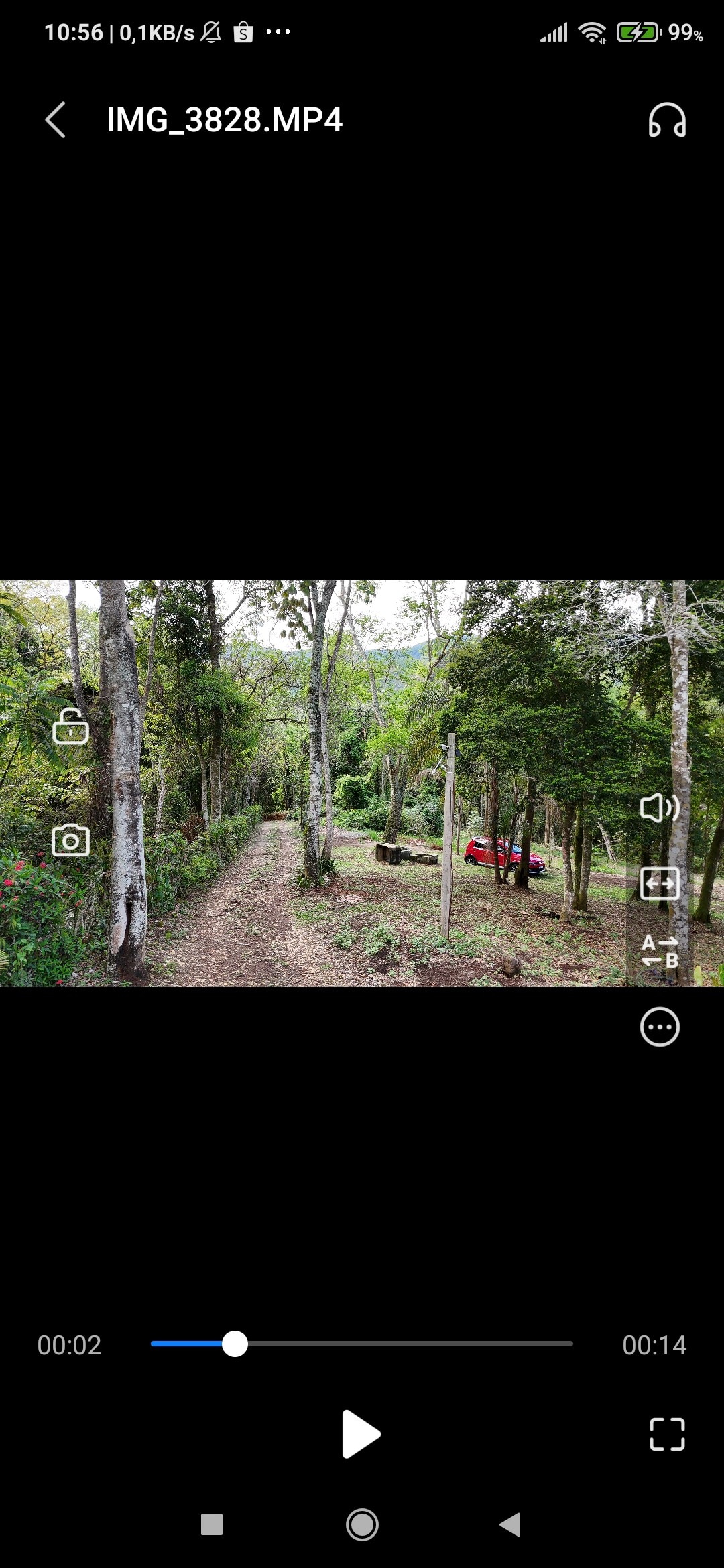Change the video aspect ratio
Screen dimensions: 724x1568
click(660, 884)
